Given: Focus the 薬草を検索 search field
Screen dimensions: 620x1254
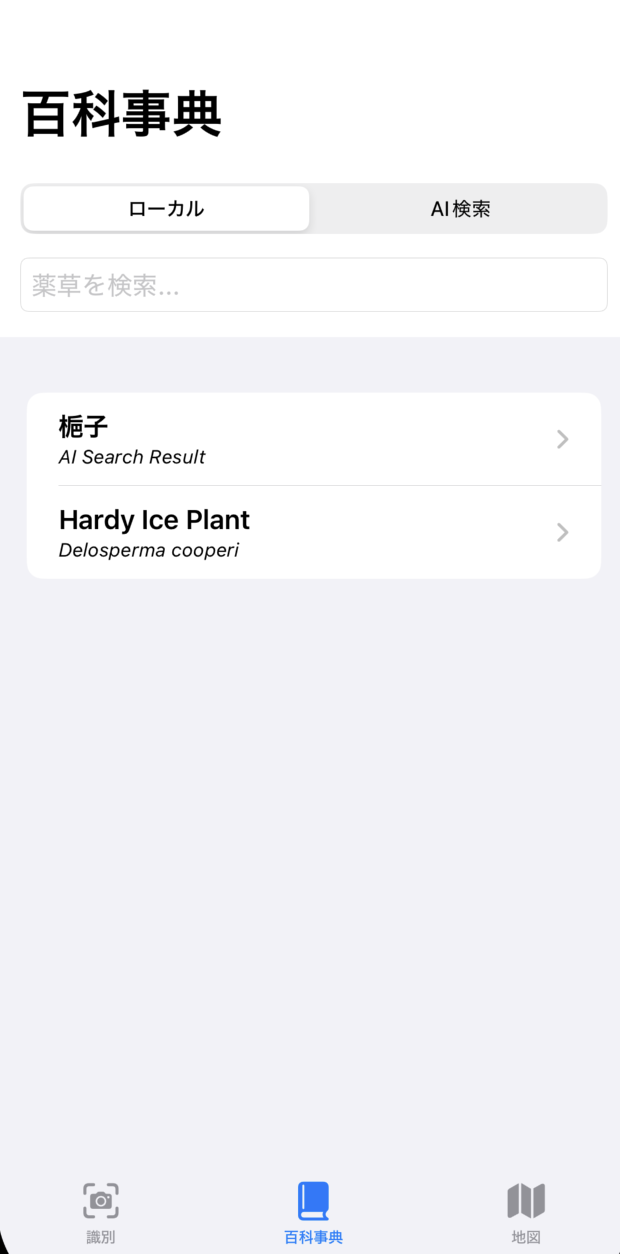Looking at the screenshot, I should point(313,286).
